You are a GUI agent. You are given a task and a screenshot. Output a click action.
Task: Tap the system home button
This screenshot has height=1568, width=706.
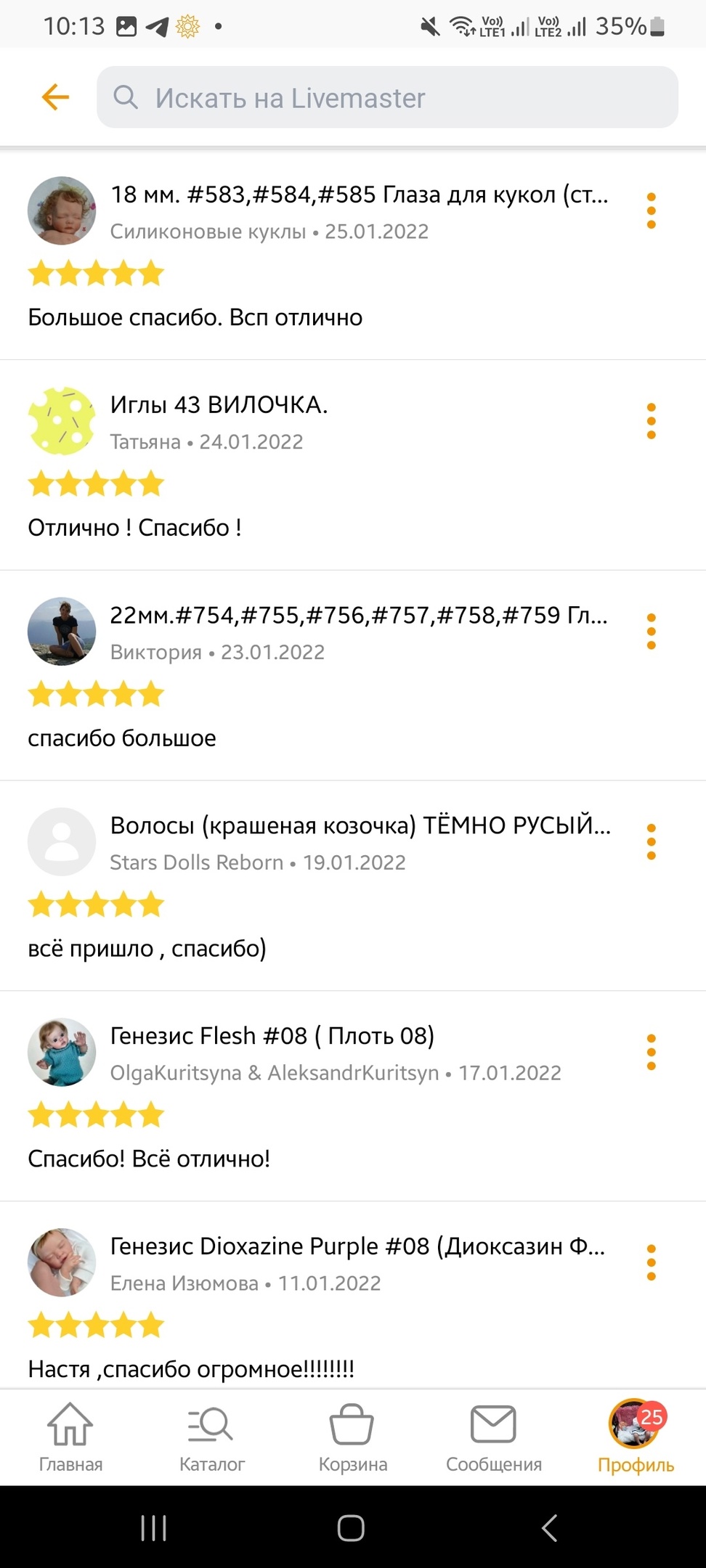(351, 1528)
